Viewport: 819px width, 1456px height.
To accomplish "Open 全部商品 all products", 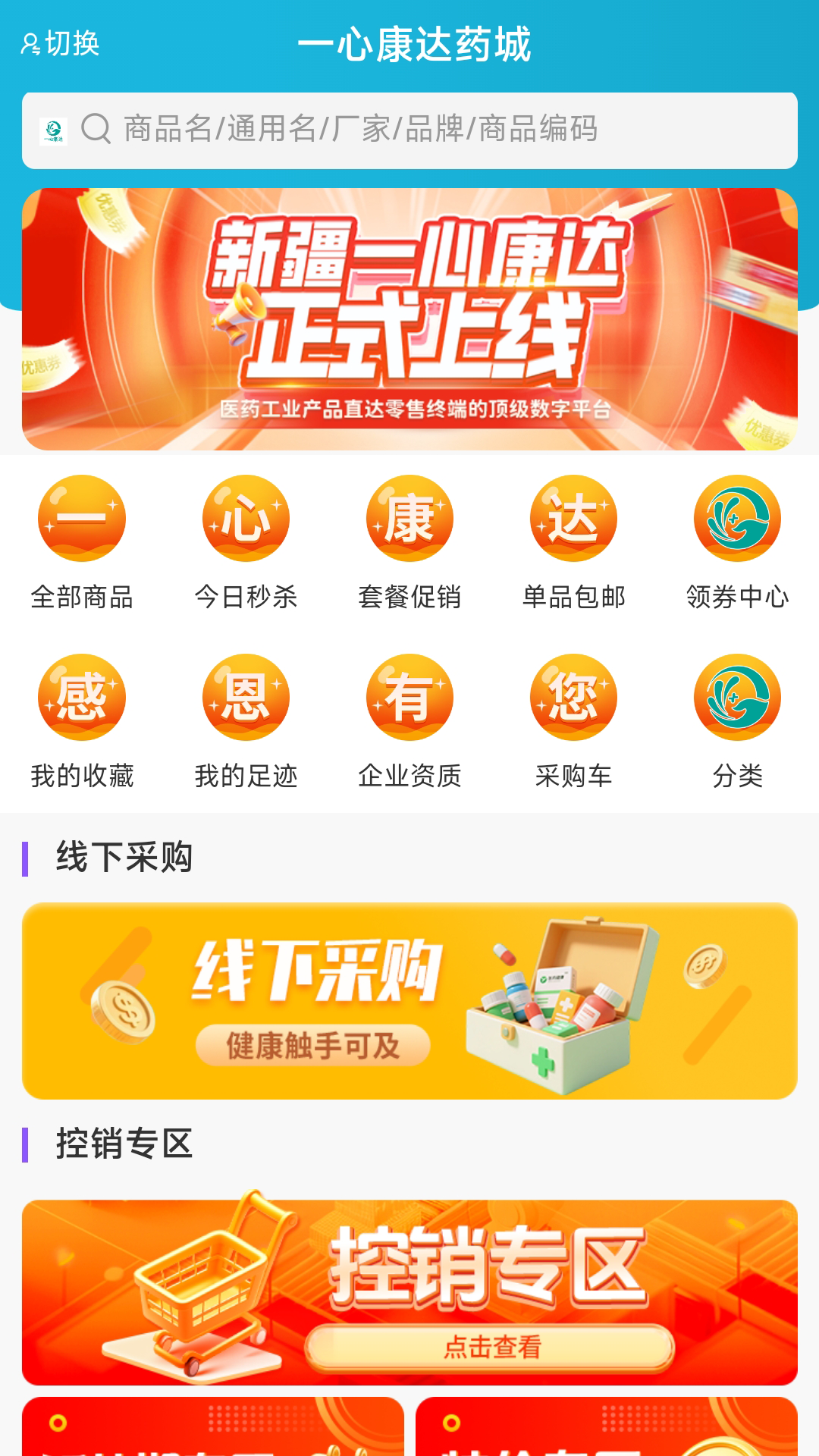I will coord(82,544).
